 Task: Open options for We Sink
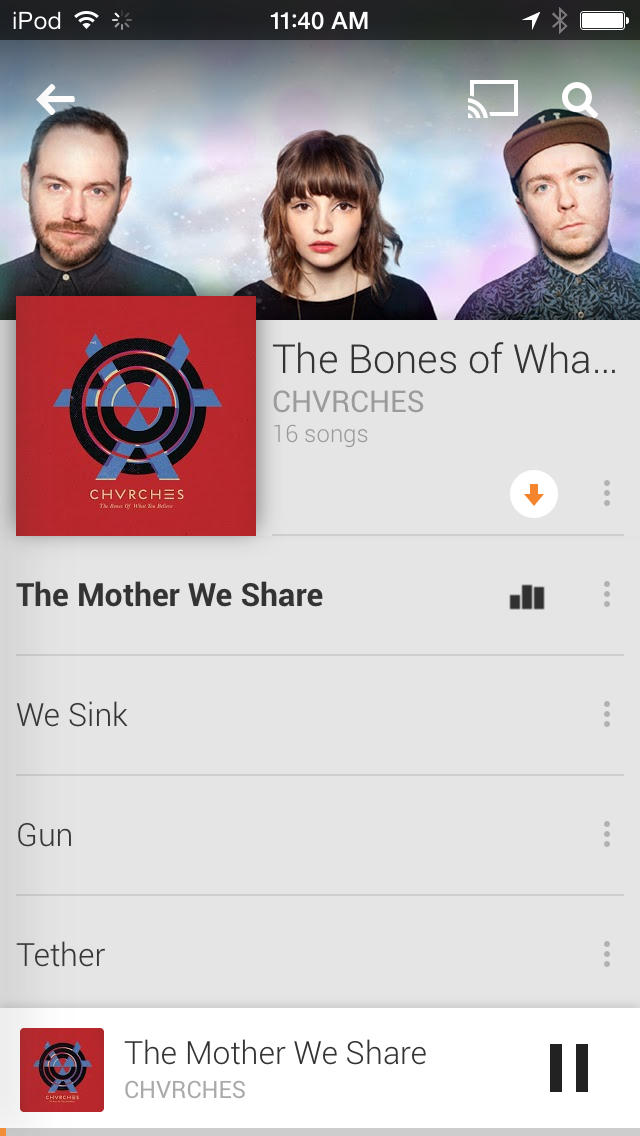click(606, 715)
